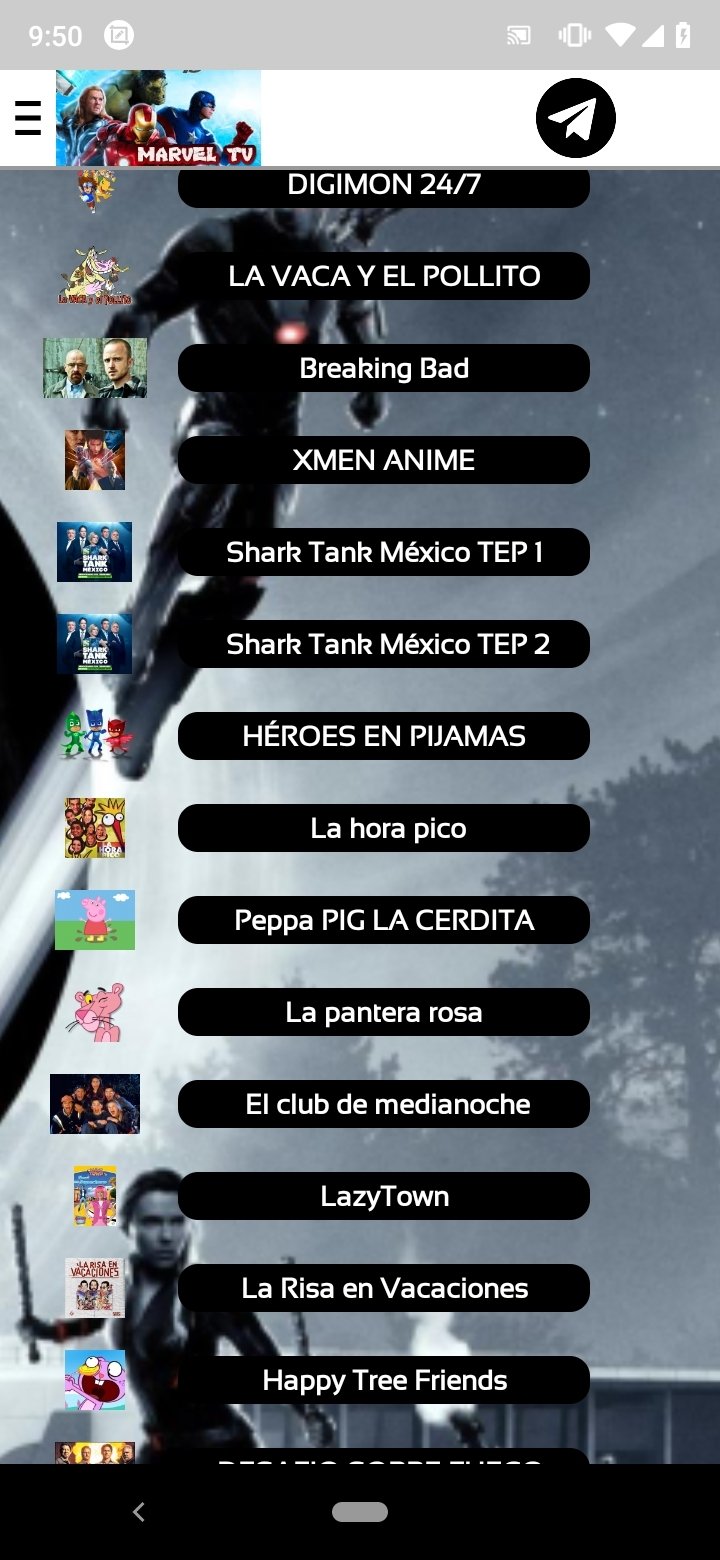Open DIGIMON 24/7 channel
Viewport: 720px width, 1560px height.
384,186
